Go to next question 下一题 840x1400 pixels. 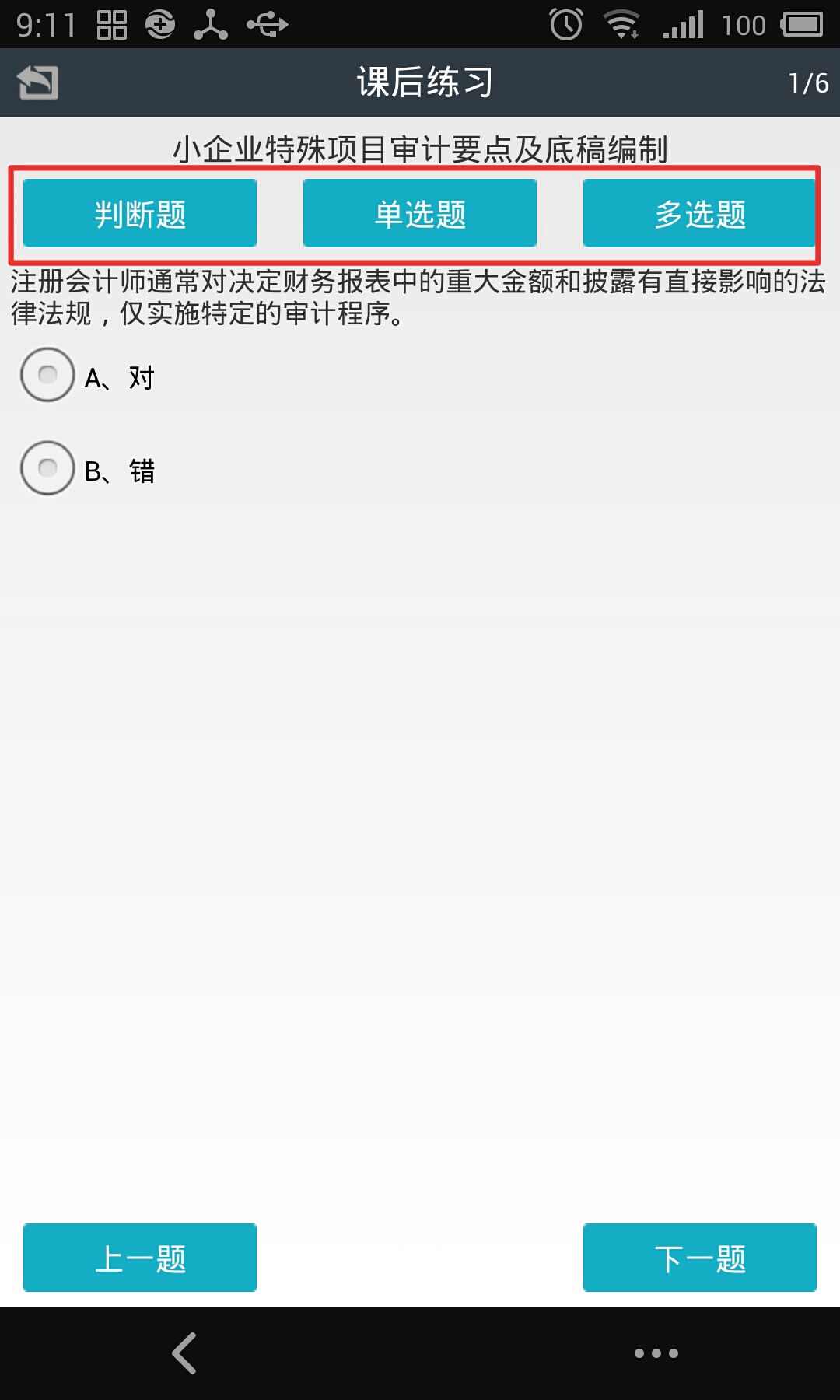point(700,1258)
